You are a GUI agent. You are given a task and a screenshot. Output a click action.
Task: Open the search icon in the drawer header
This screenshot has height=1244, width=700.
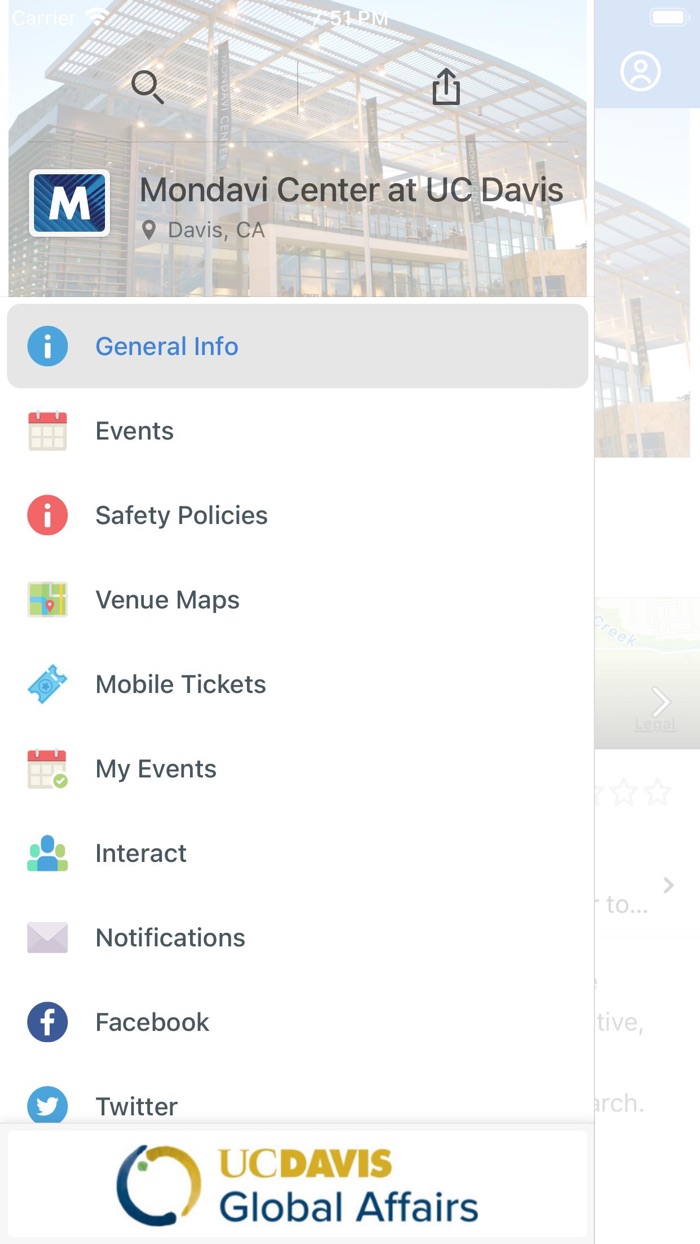(148, 87)
